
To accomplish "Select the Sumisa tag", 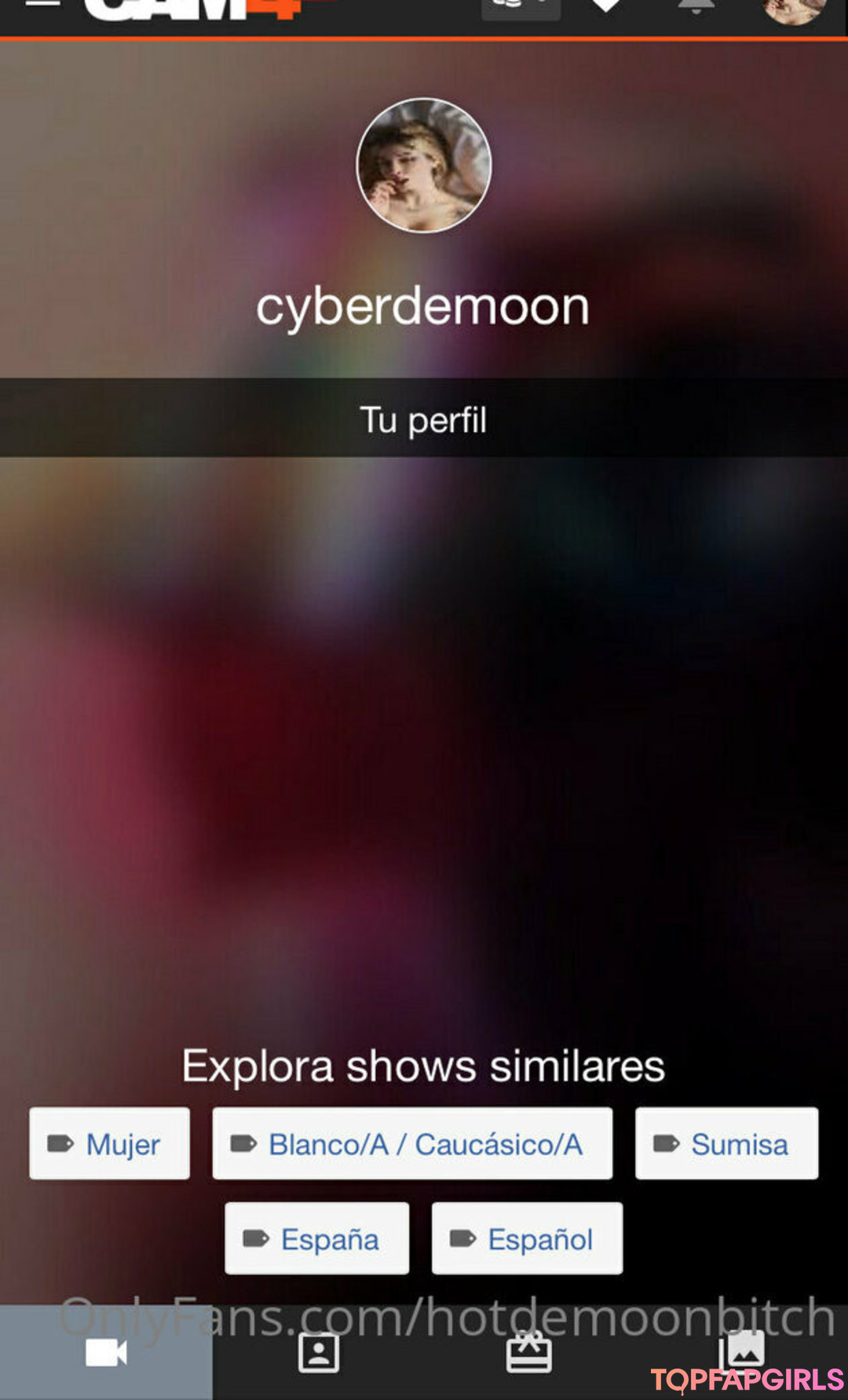I will click(x=726, y=1144).
